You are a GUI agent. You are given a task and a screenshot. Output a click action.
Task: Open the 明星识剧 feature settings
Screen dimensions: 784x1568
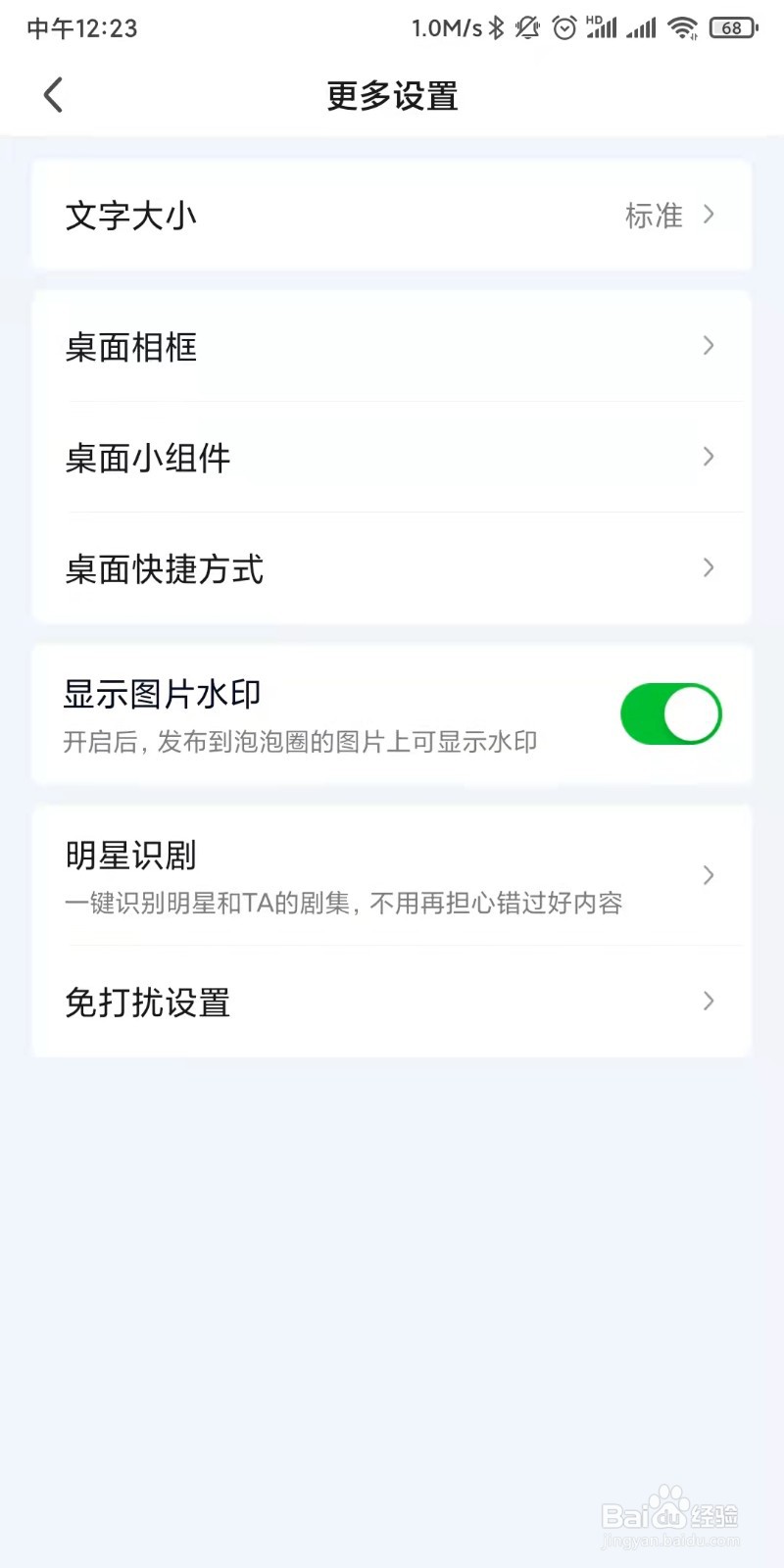click(392, 875)
